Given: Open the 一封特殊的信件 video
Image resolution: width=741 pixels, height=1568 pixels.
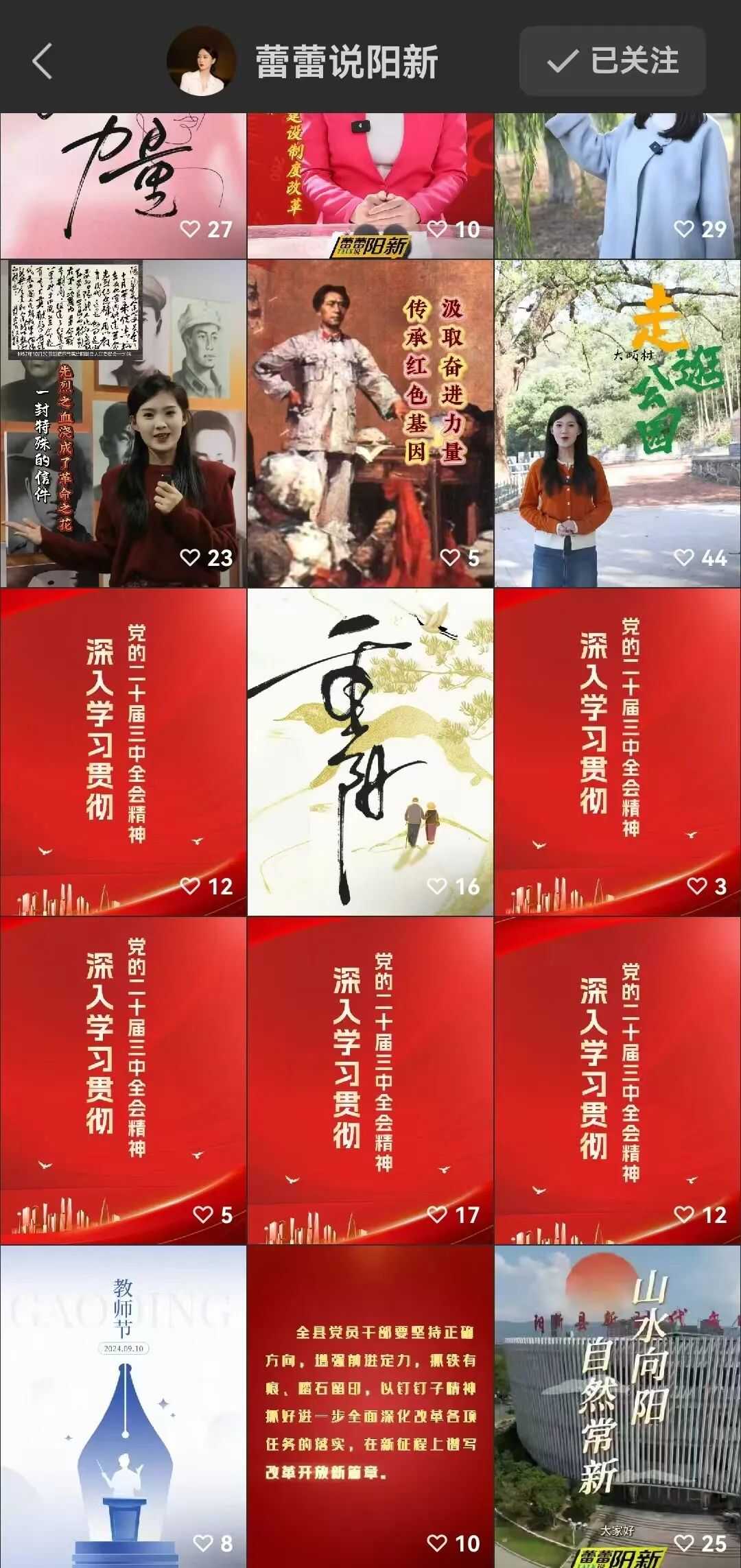Looking at the screenshot, I should click(x=123, y=423).
